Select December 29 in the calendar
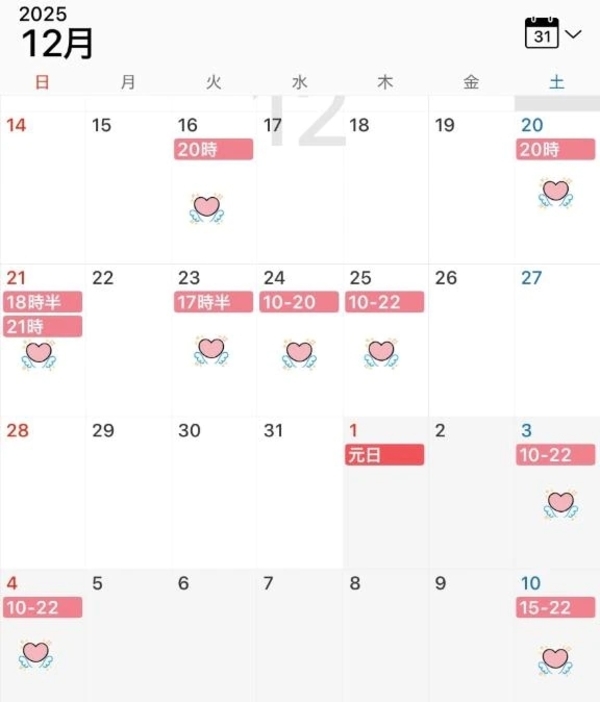Screen dimensions: 600x702 tap(127, 490)
